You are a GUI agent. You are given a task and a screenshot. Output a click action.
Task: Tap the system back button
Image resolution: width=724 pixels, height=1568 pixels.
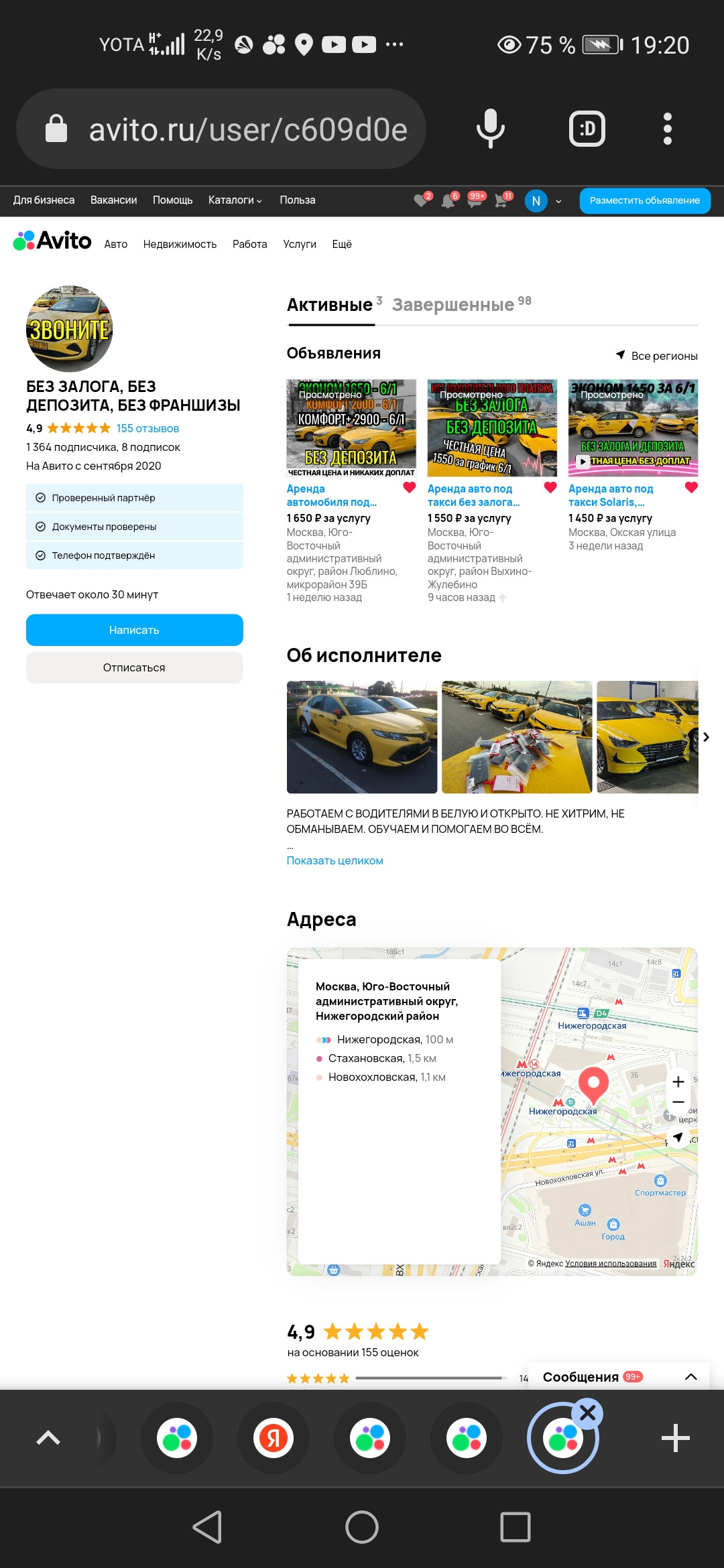tap(207, 1527)
